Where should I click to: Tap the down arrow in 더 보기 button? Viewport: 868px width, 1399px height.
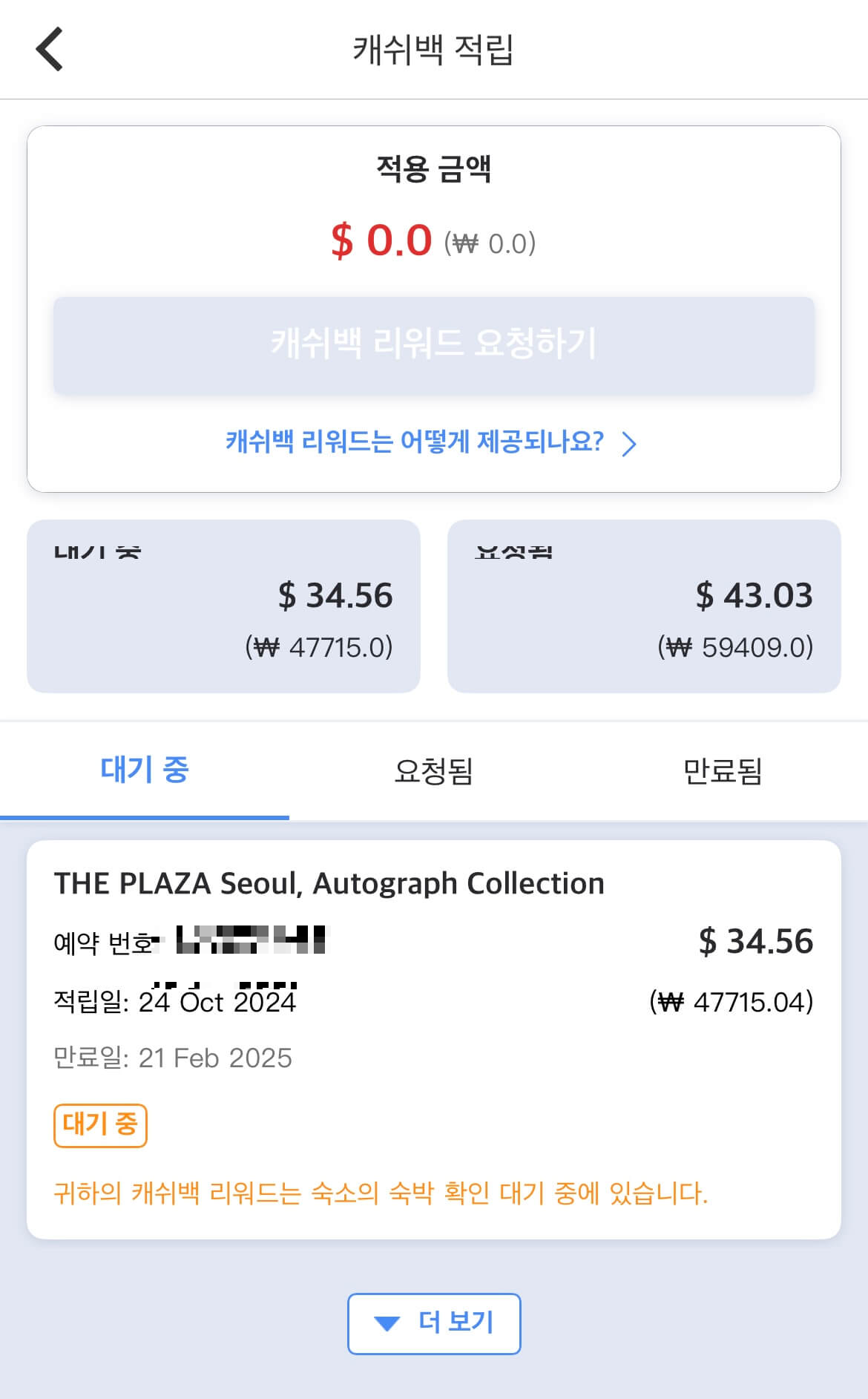pyautogui.click(x=387, y=1323)
